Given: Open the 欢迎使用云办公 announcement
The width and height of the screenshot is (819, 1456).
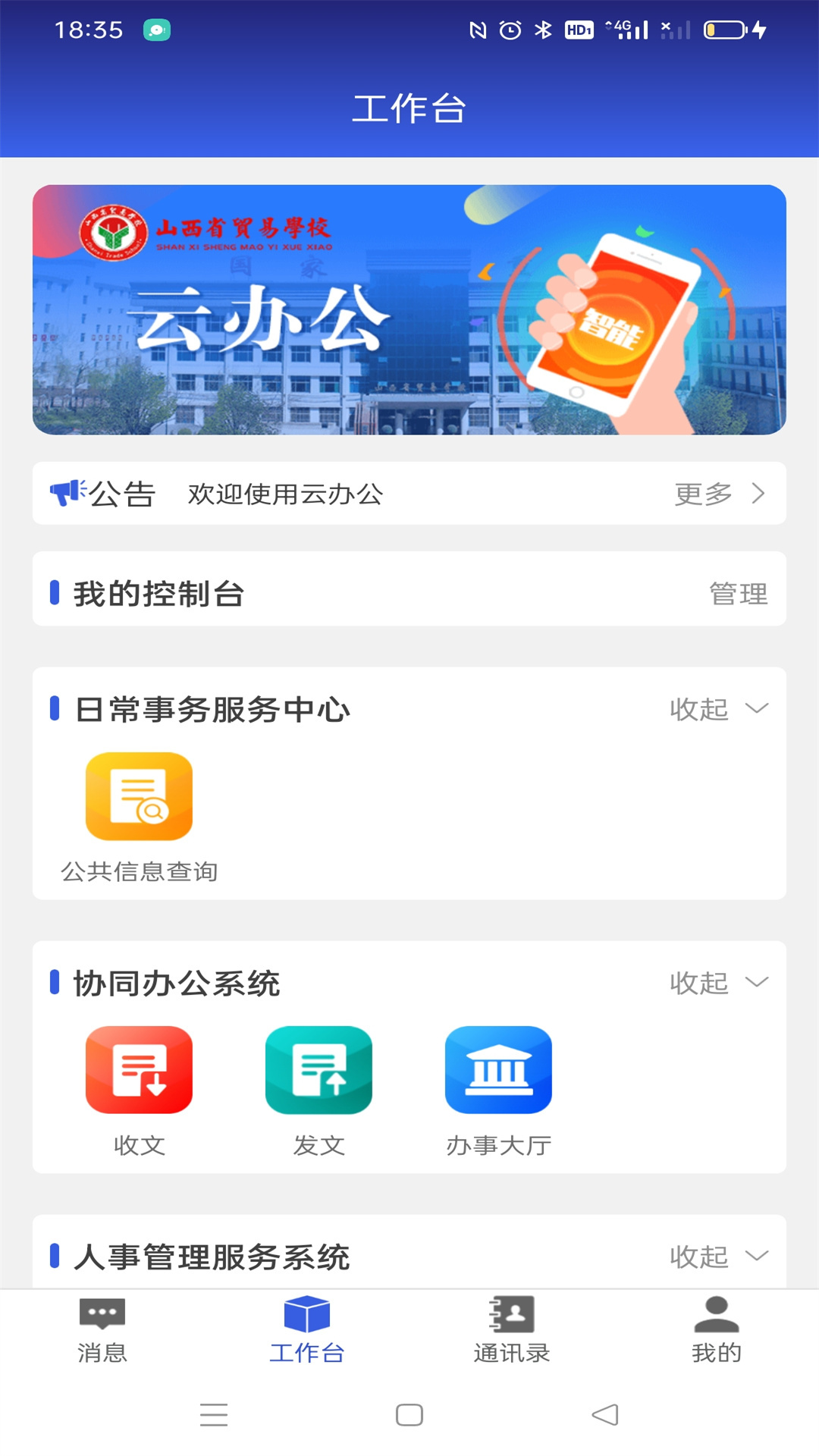Looking at the screenshot, I should tap(284, 494).
